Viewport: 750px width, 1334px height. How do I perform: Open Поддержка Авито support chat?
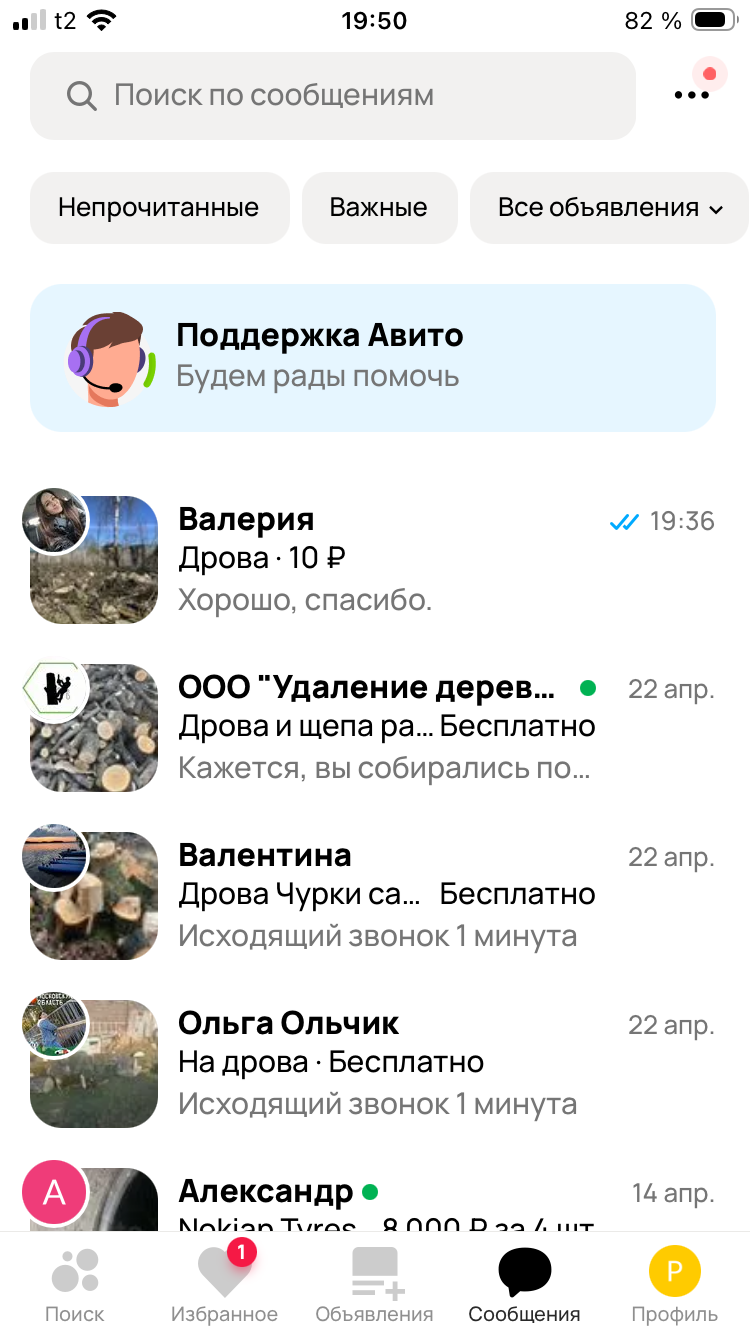pos(373,358)
